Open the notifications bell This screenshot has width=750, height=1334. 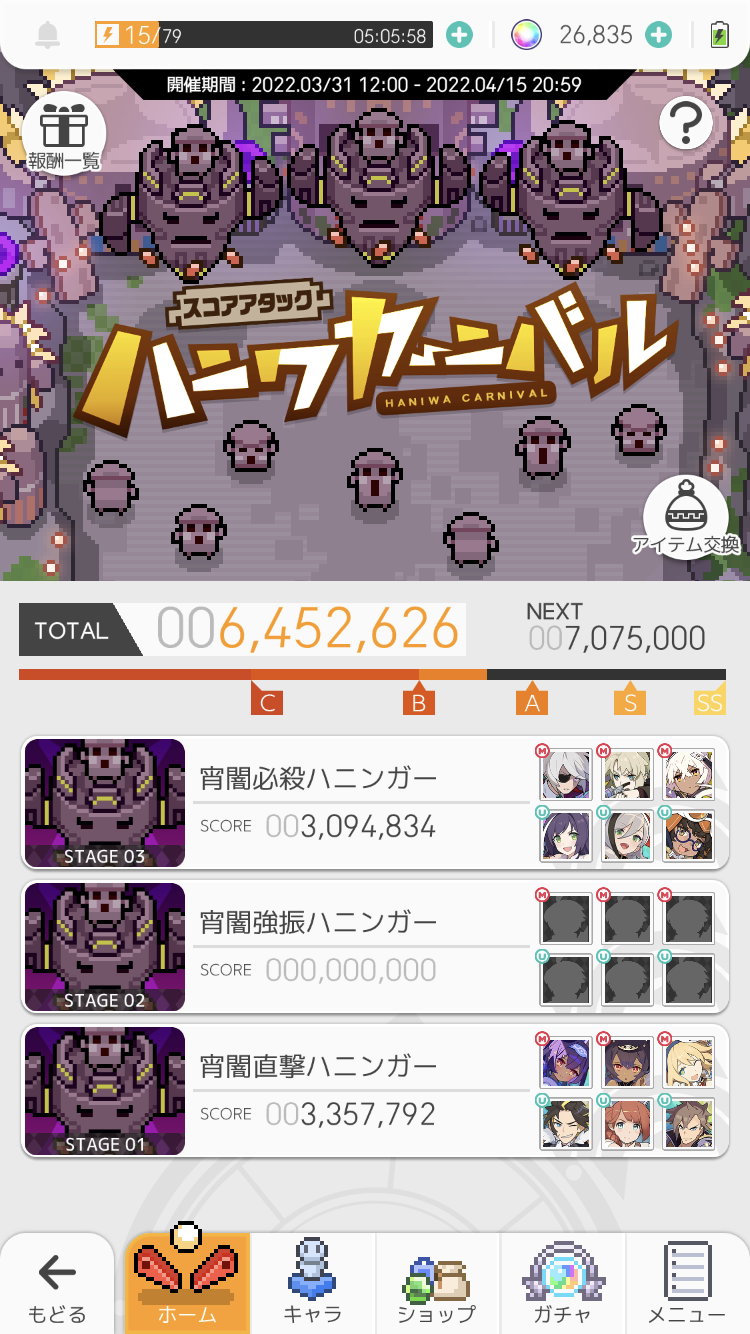pyautogui.click(x=47, y=35)
